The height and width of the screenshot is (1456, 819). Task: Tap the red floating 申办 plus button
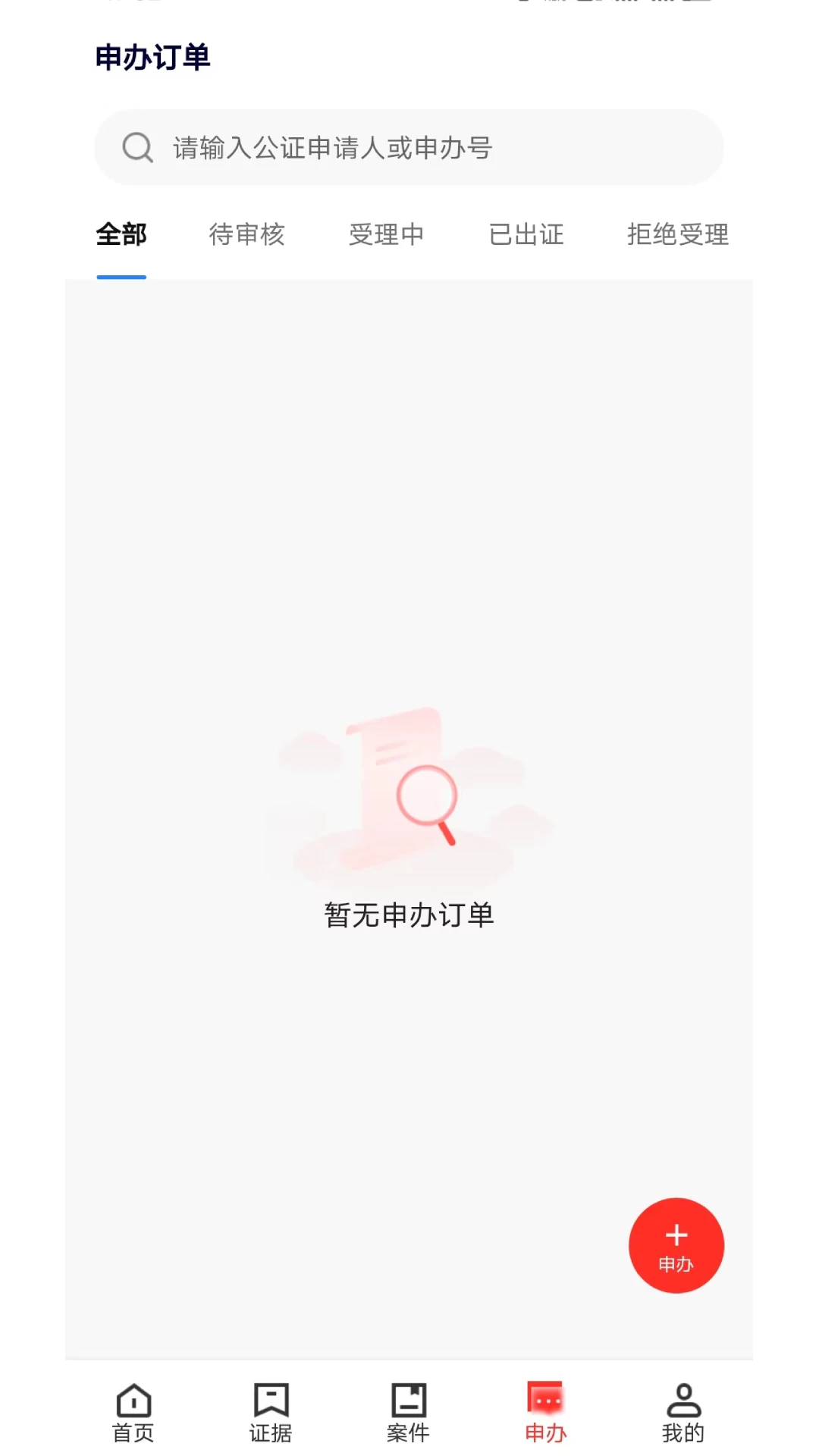click(x=676, y=1246)
